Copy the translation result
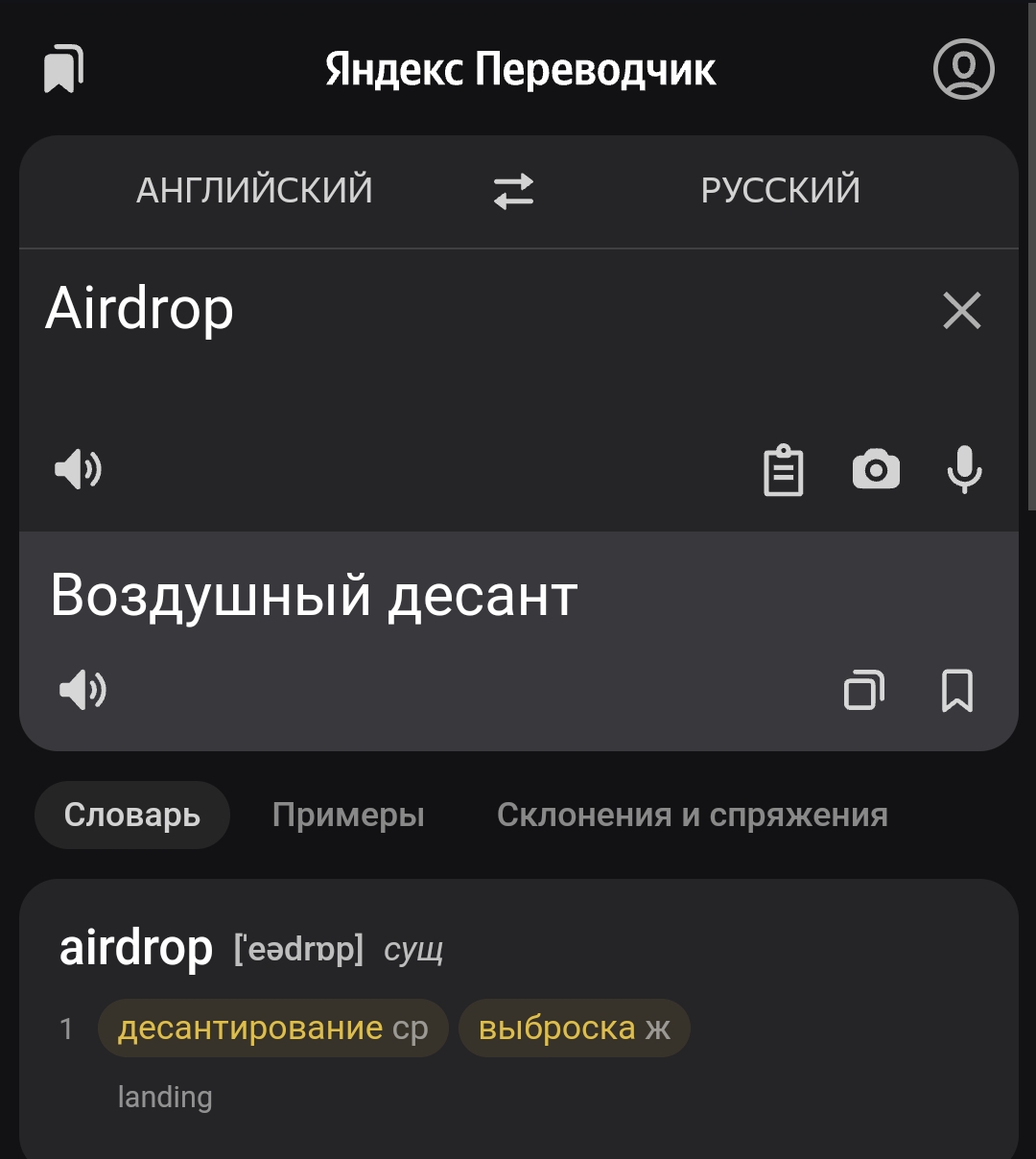The width and height of the screenshot is (1036, 1159). pos(863,690)
